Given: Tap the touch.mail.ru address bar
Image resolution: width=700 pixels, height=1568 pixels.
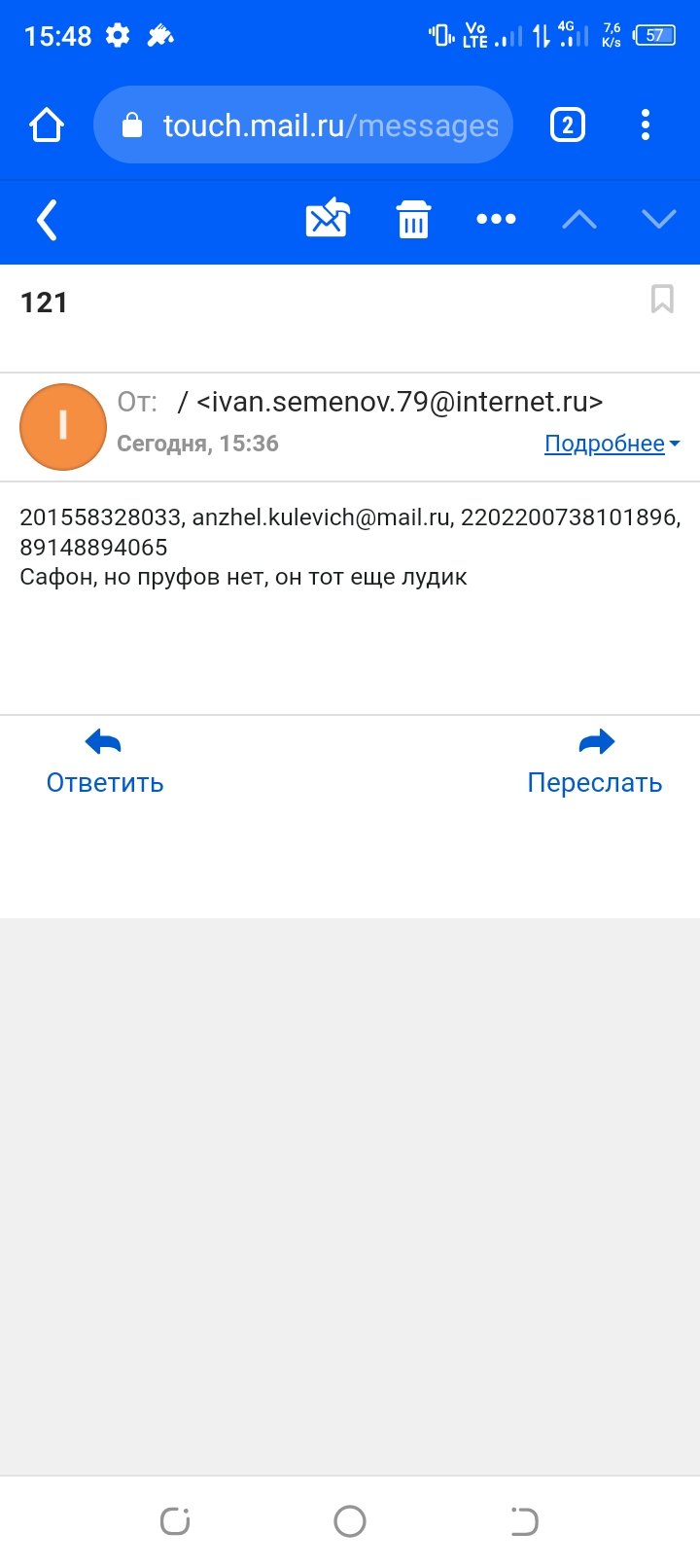Looking at the screenshot, I should pyautogui.click(x=303, y=125).
